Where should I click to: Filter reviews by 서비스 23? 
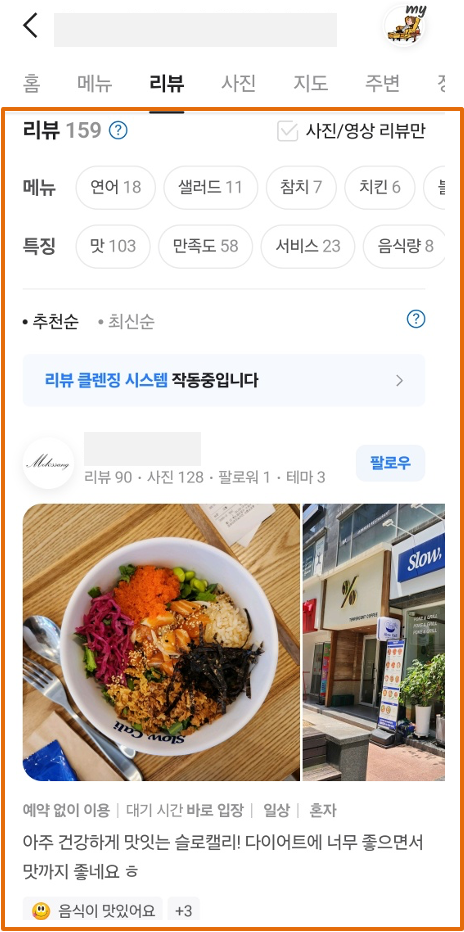[308, 246]
